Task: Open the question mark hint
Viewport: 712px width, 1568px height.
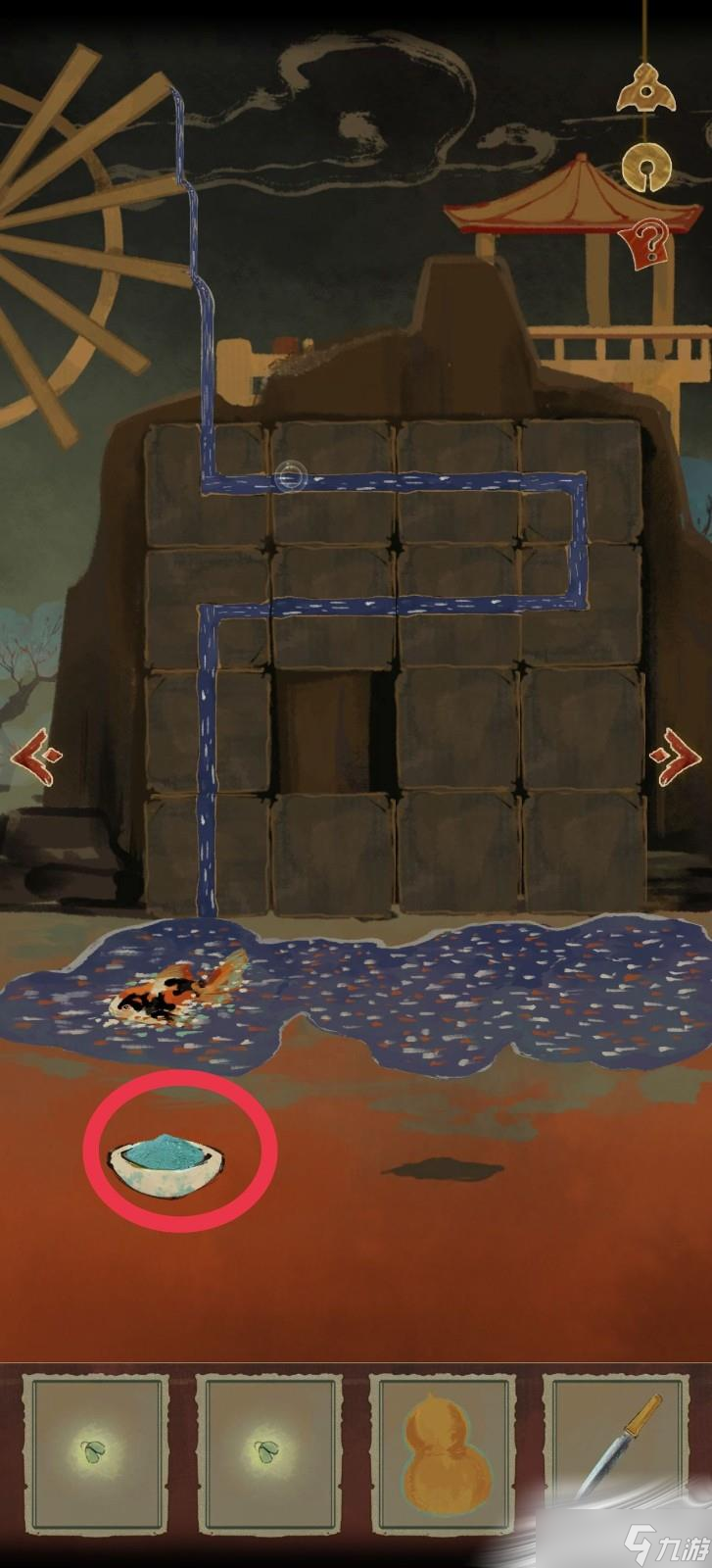Action: [x=648, y=241]
